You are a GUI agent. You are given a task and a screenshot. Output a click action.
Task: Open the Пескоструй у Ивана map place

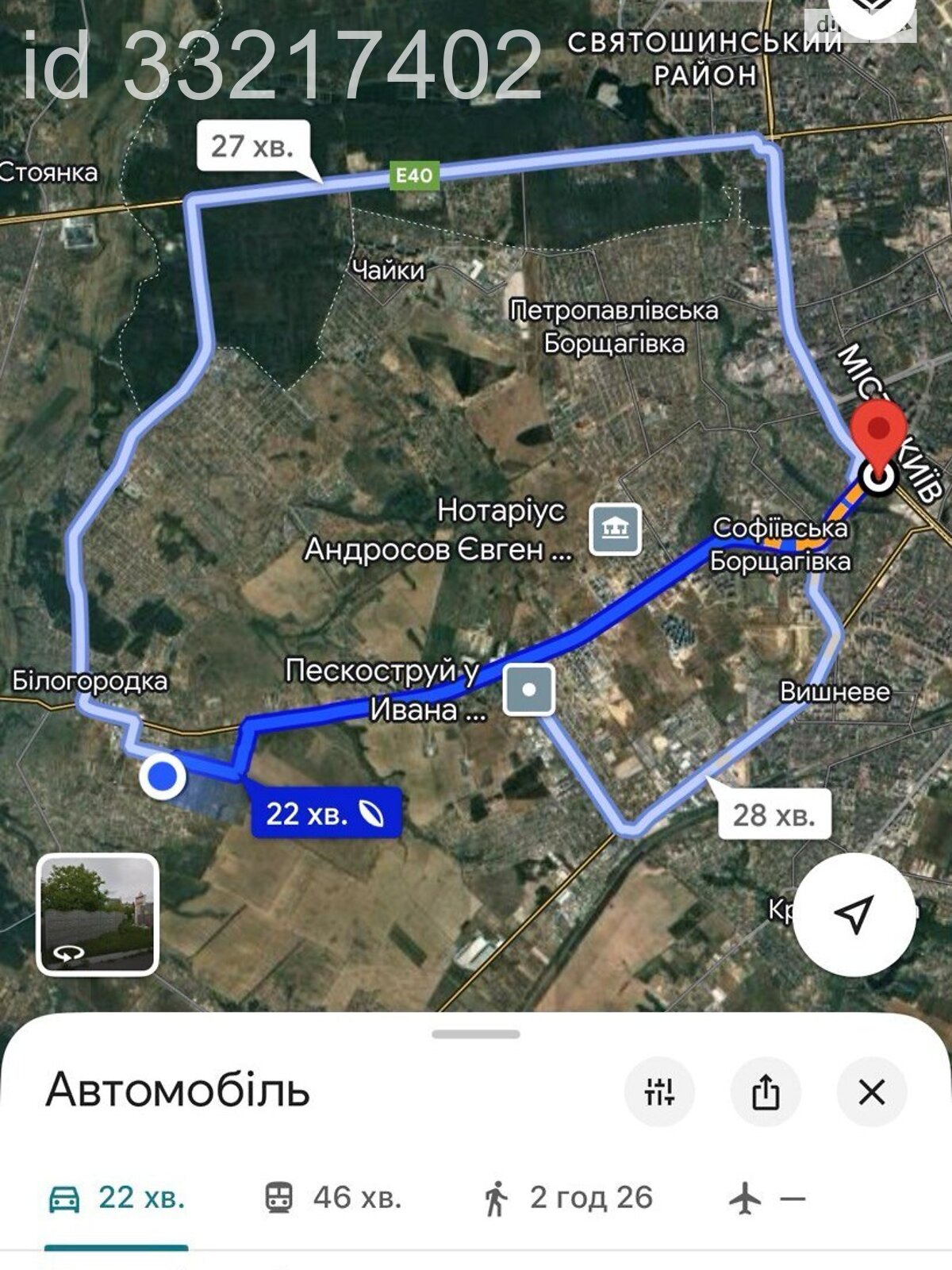(529, 689)
